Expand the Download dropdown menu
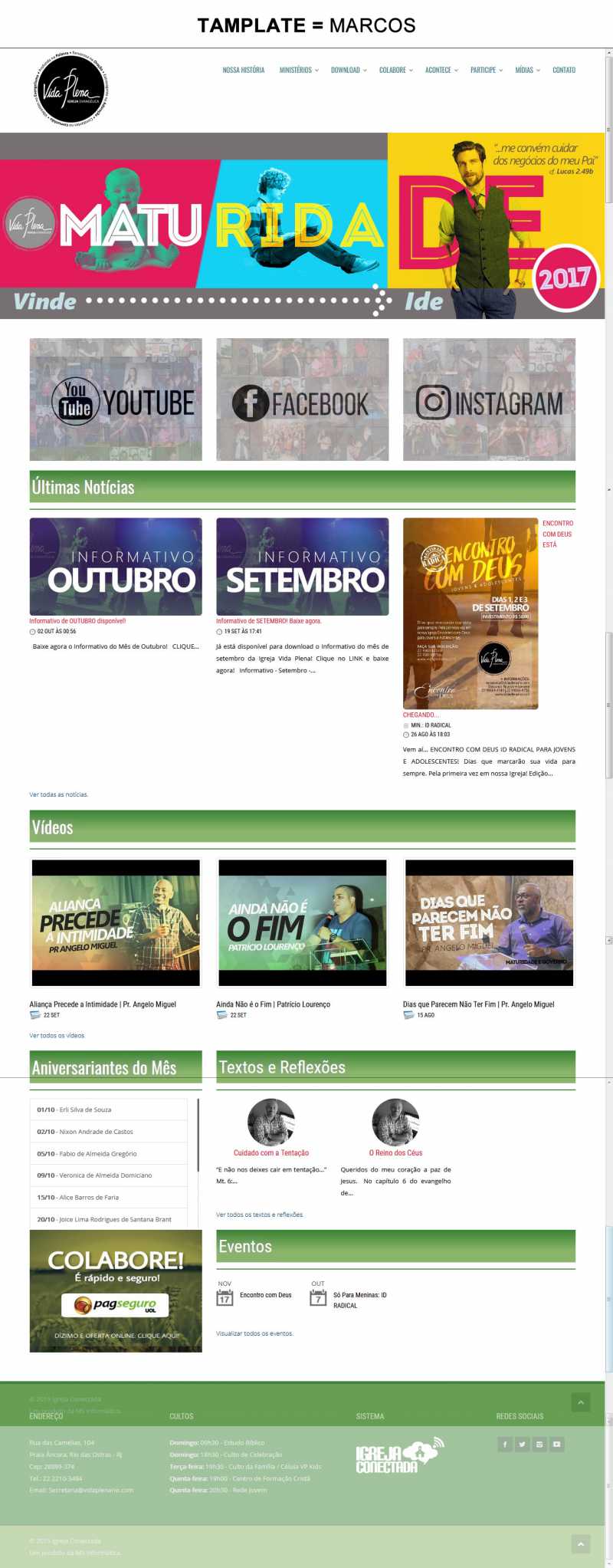Image resolution: width=613 pixels, height=1568 pixels. click(348, 70)
